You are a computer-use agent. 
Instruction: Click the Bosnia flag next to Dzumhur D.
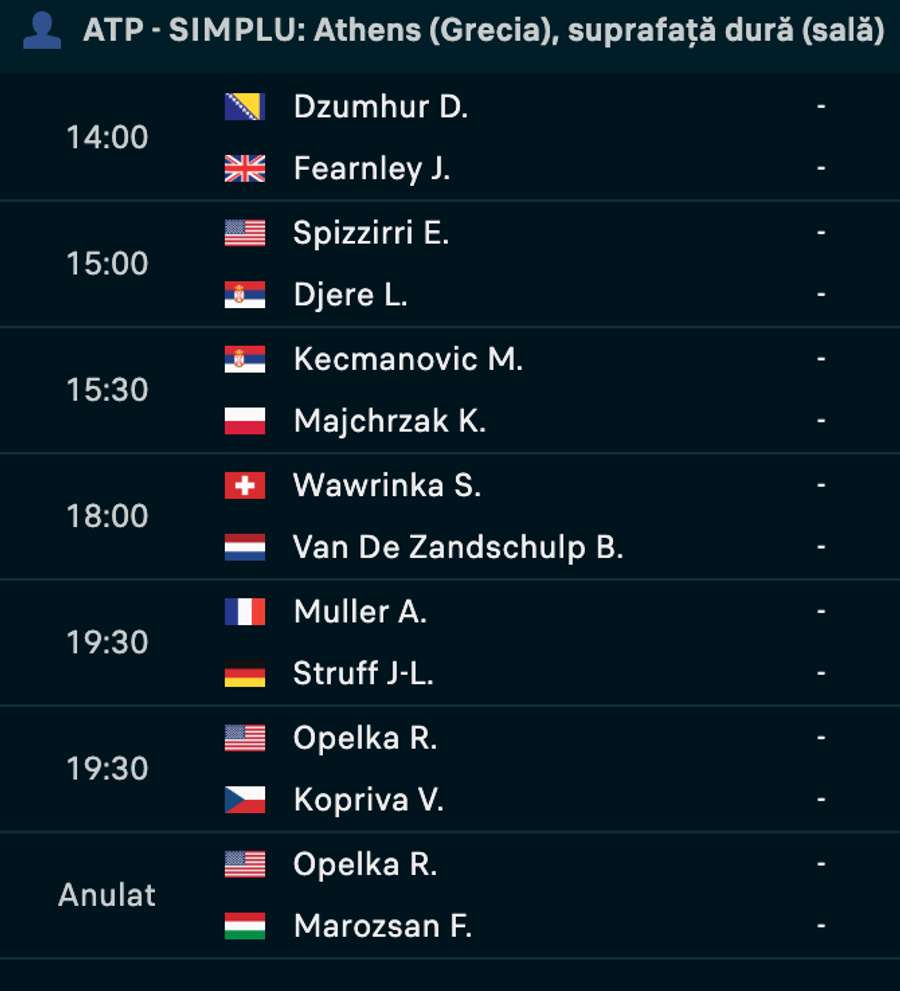point(243,106)
